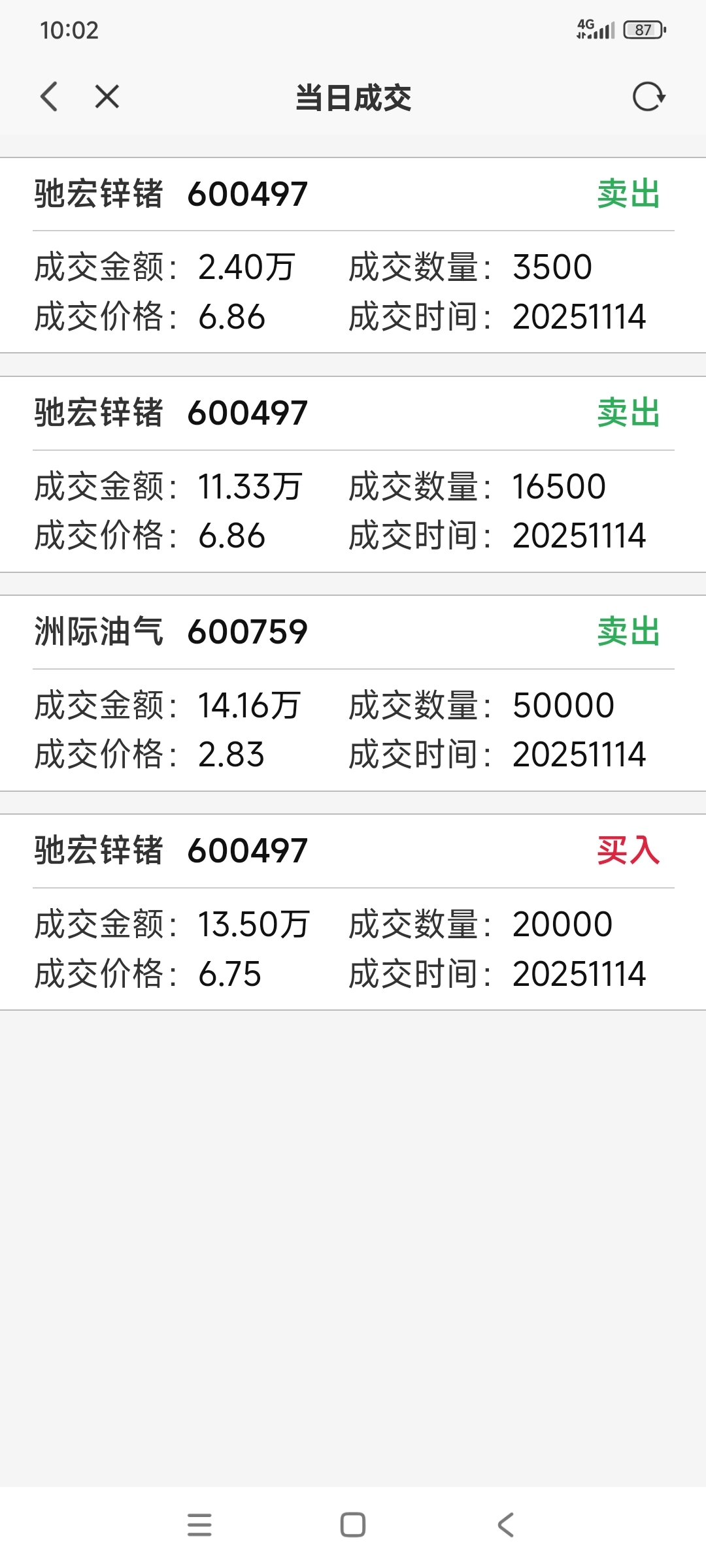706x1568 pixels.
Task: Open recent apps from navigation bar
Action: point(199,1525)
